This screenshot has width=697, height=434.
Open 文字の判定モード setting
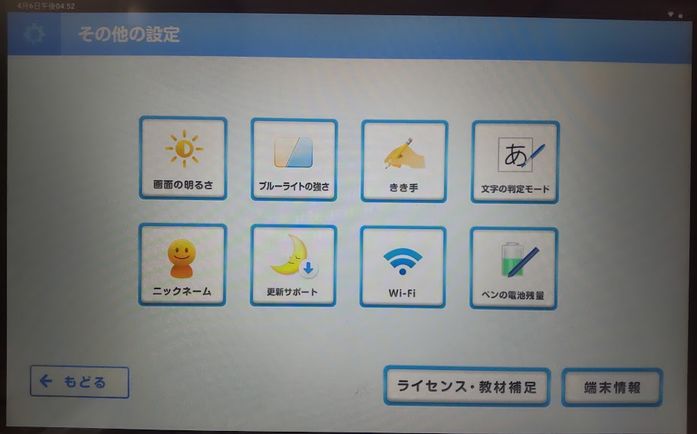click(x=515, y=160)
